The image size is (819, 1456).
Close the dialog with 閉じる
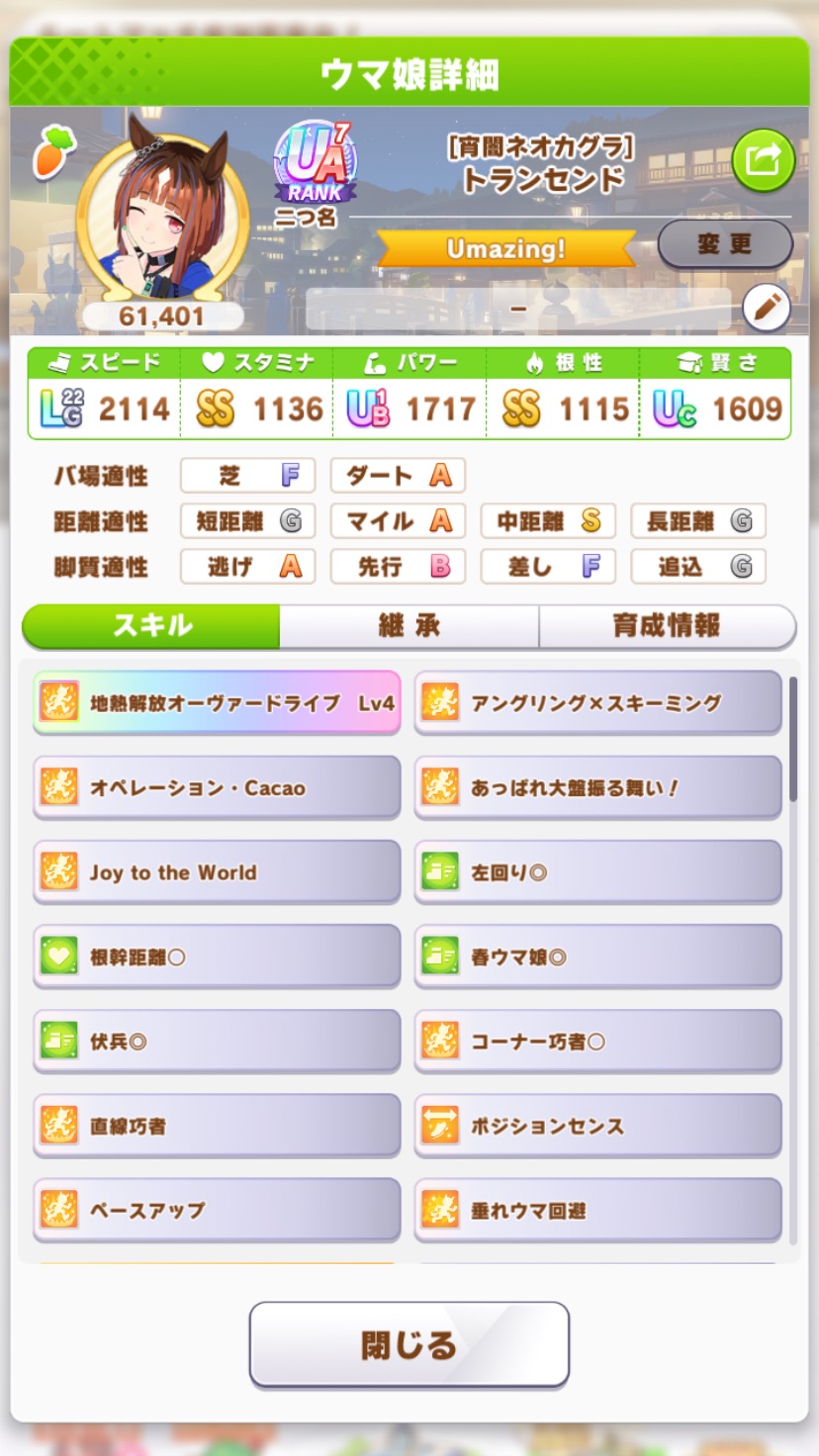pos(409,1344)
